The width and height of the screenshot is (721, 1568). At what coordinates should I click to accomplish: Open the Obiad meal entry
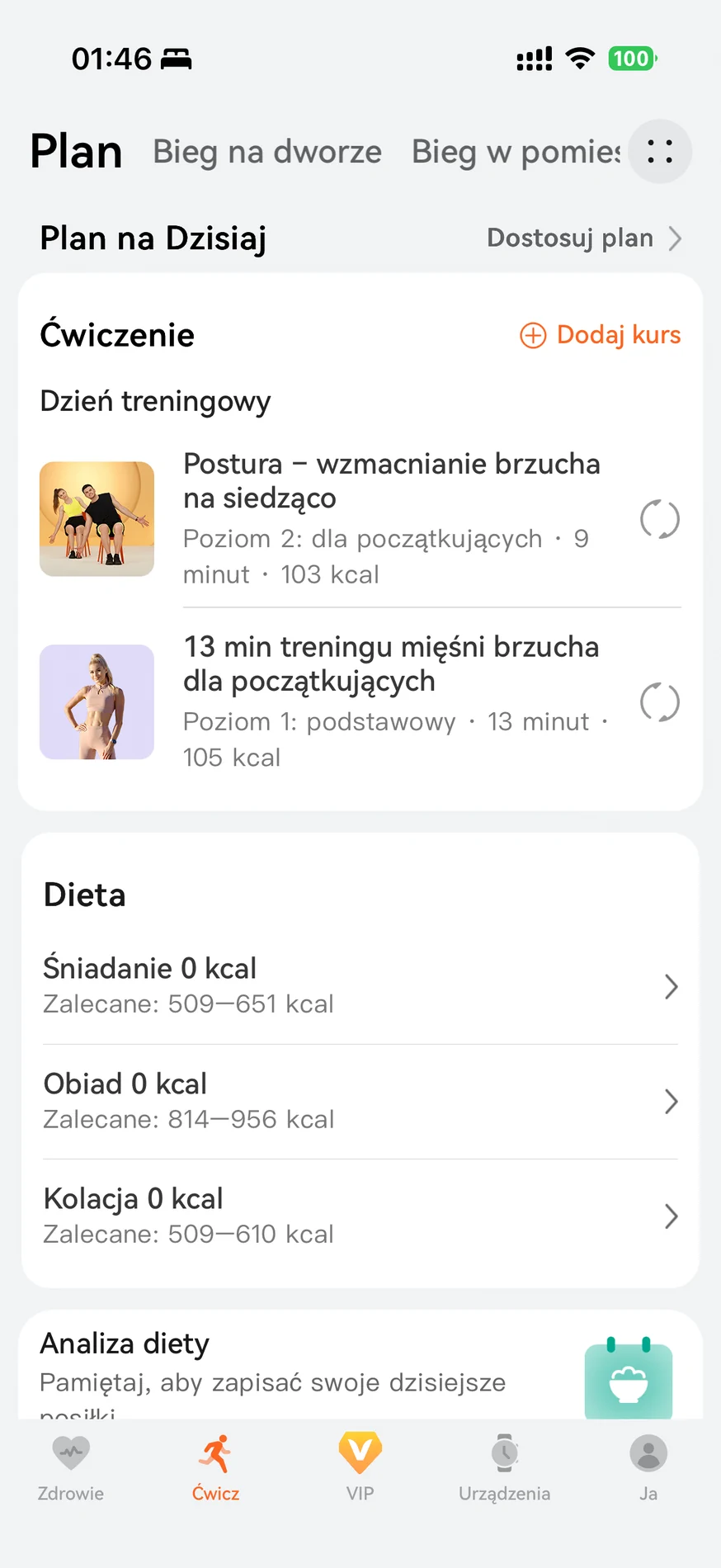360,1101
